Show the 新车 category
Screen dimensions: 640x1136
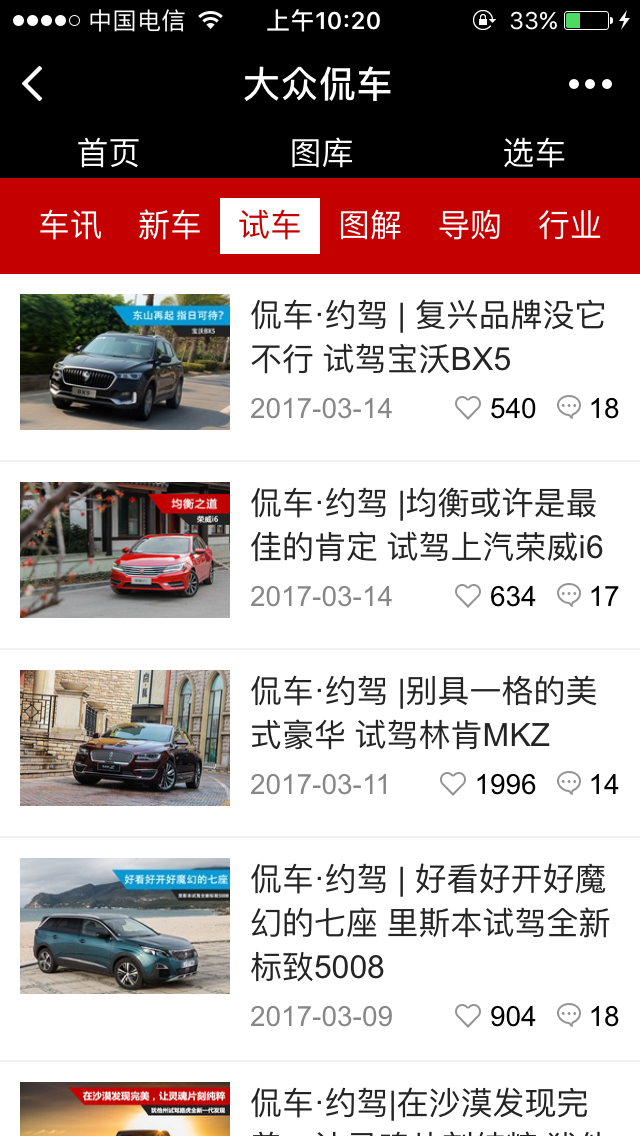pyautogui.click(x=169, y=225)
